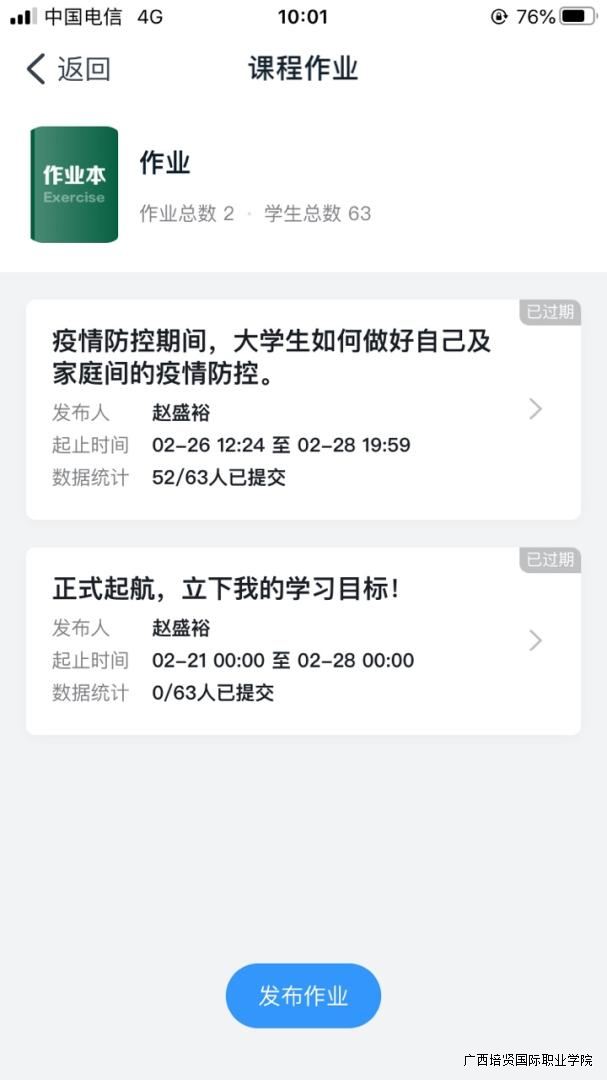Go back using the 返回 button

click(68, 69)
